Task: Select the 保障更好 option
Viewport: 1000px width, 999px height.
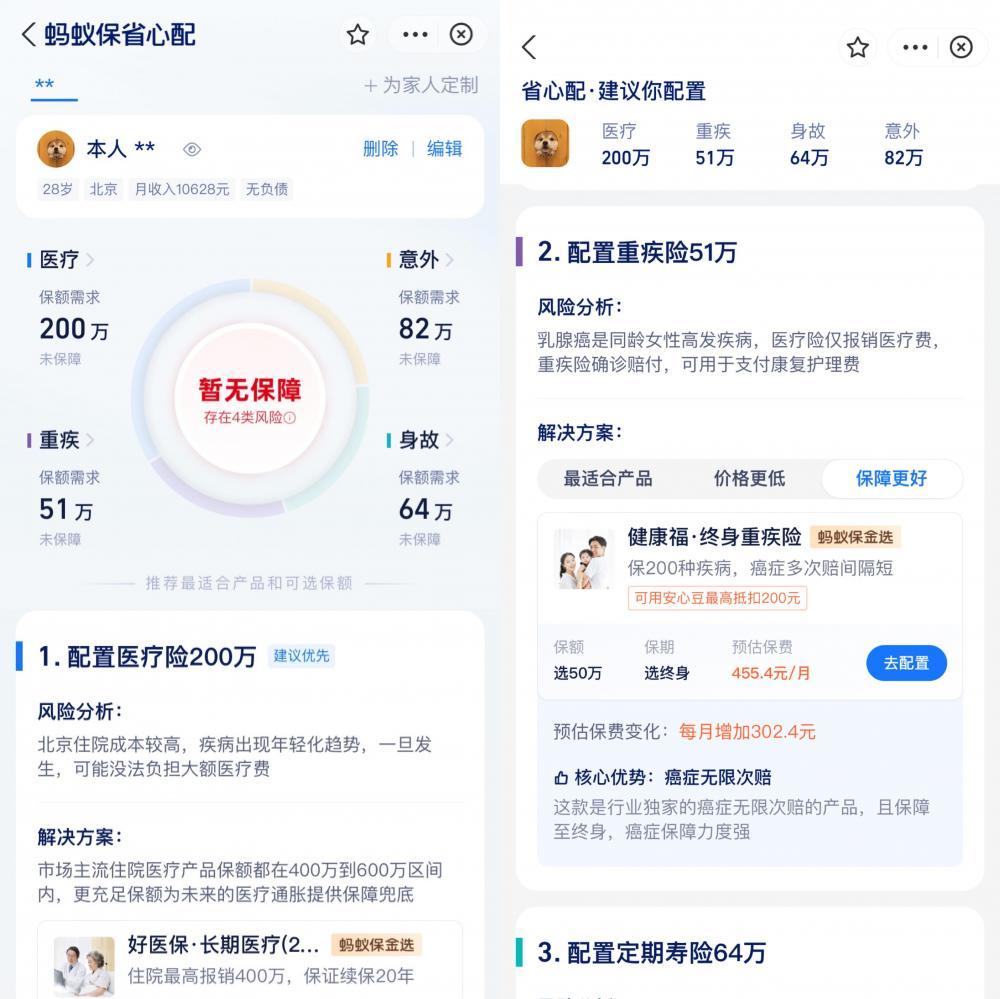Action: click(891, 478)
